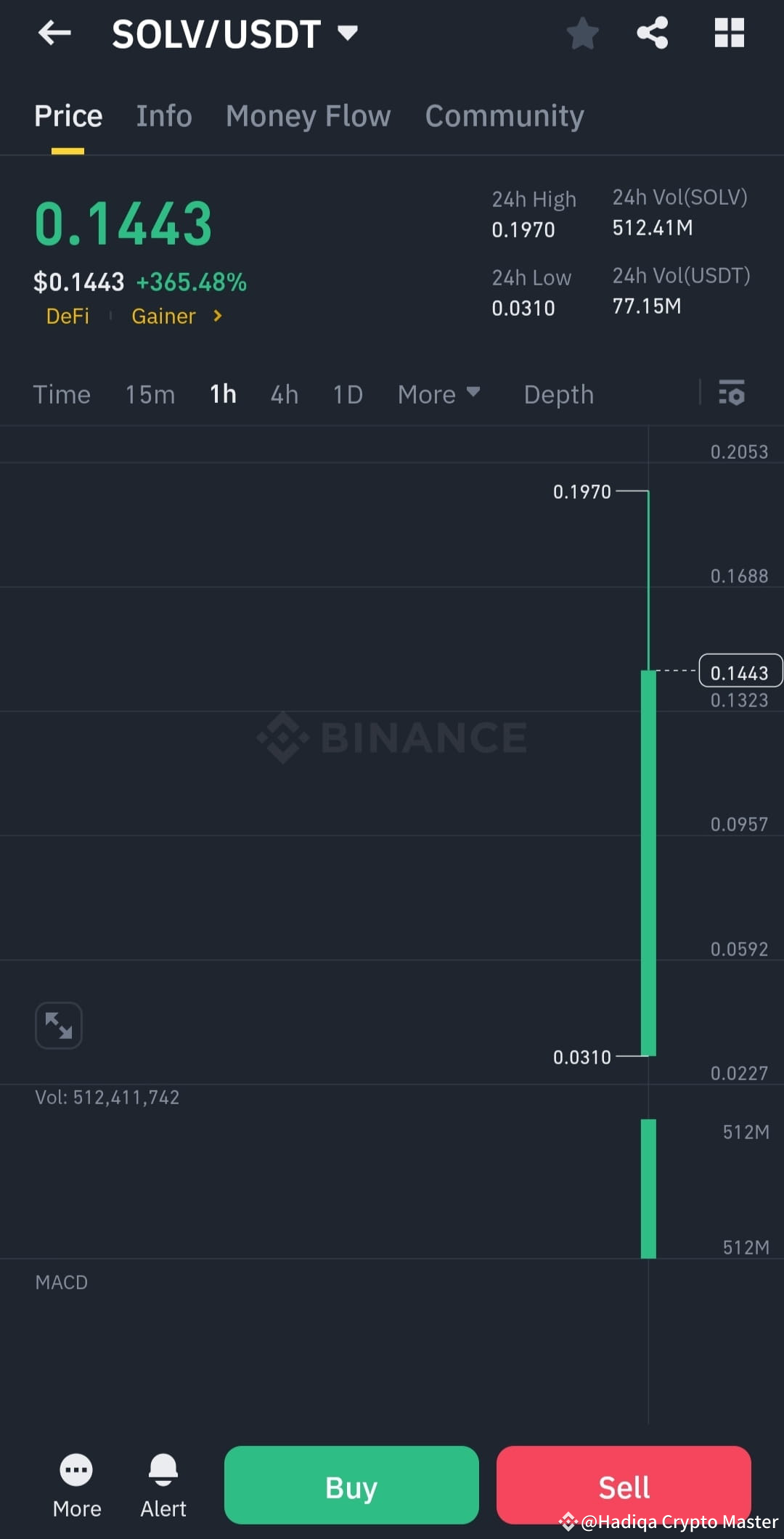Image resolution: width=784 pixels, height=1539 pixels.
Task: Switch to the Money Flow tab
Action: (308, 115)
